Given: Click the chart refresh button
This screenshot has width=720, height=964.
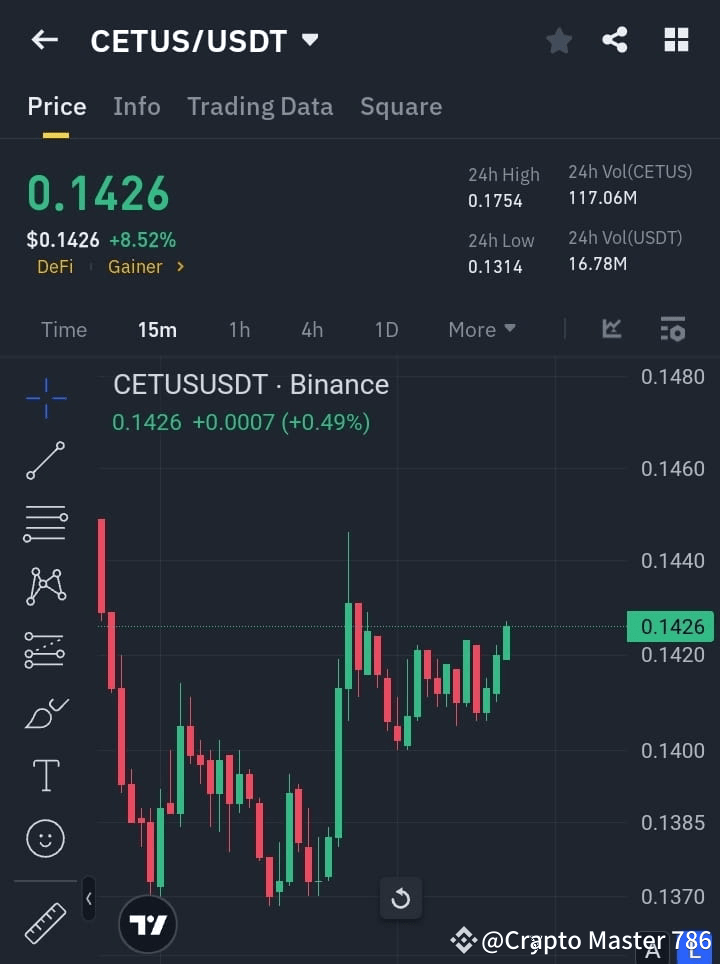Looking at the screenshot, I should pyautogui.click(x=400, y=899).
